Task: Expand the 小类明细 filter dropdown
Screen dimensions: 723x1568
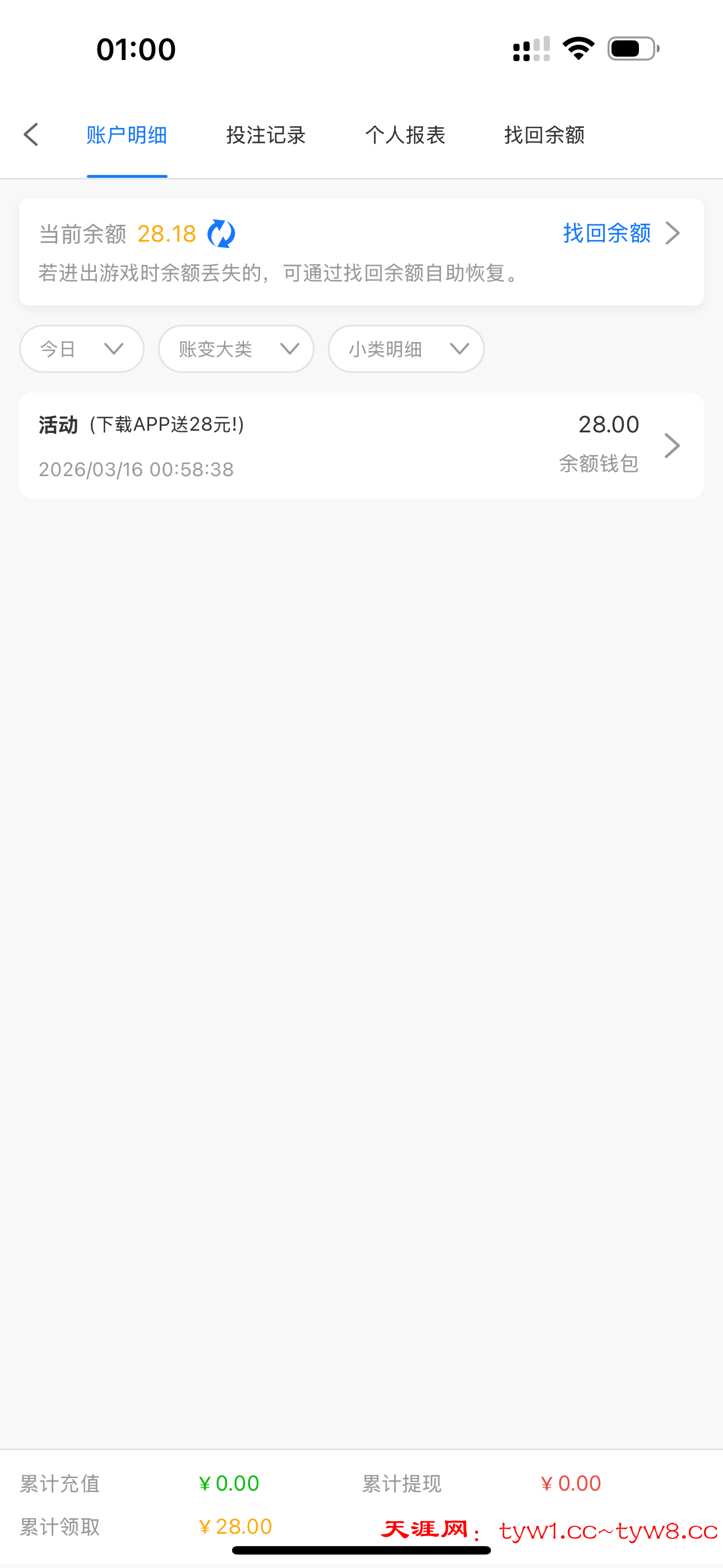Action: [406, 349]
